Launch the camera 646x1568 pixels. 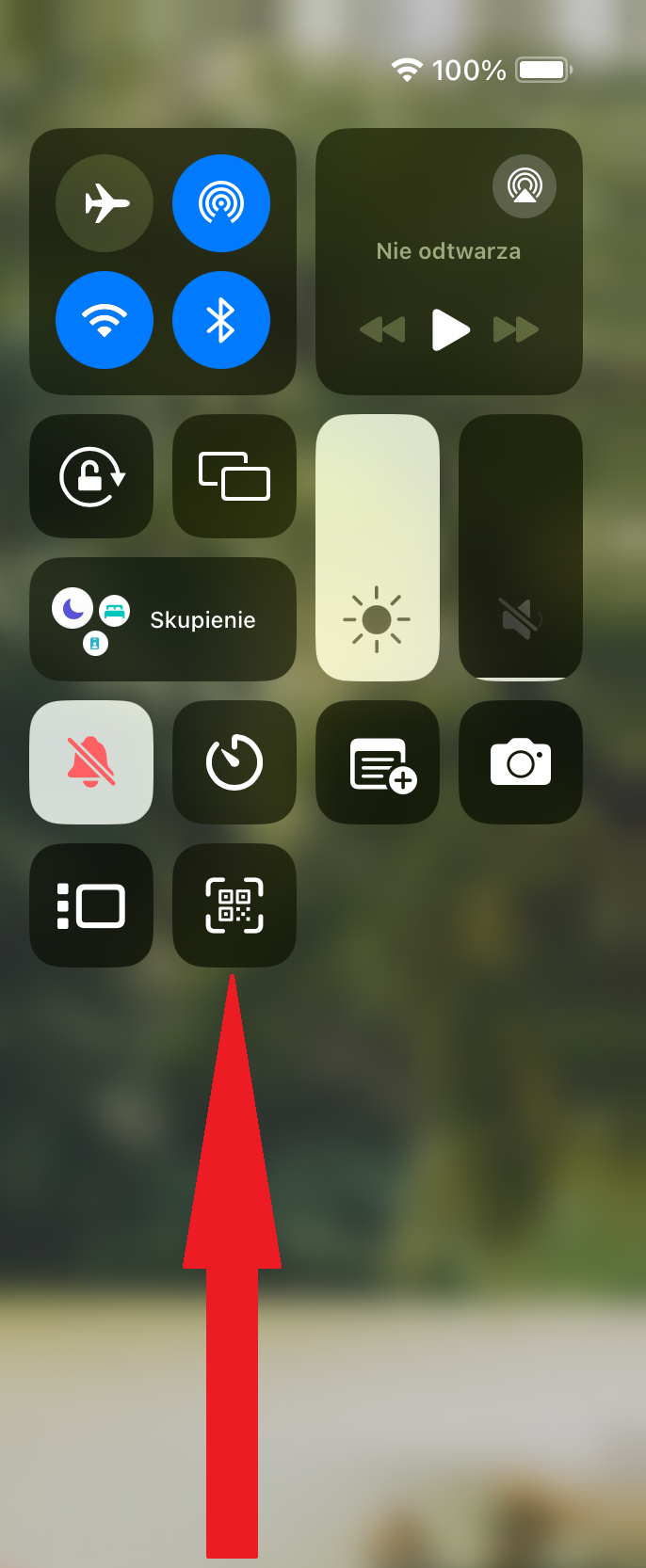pos(521,762)
